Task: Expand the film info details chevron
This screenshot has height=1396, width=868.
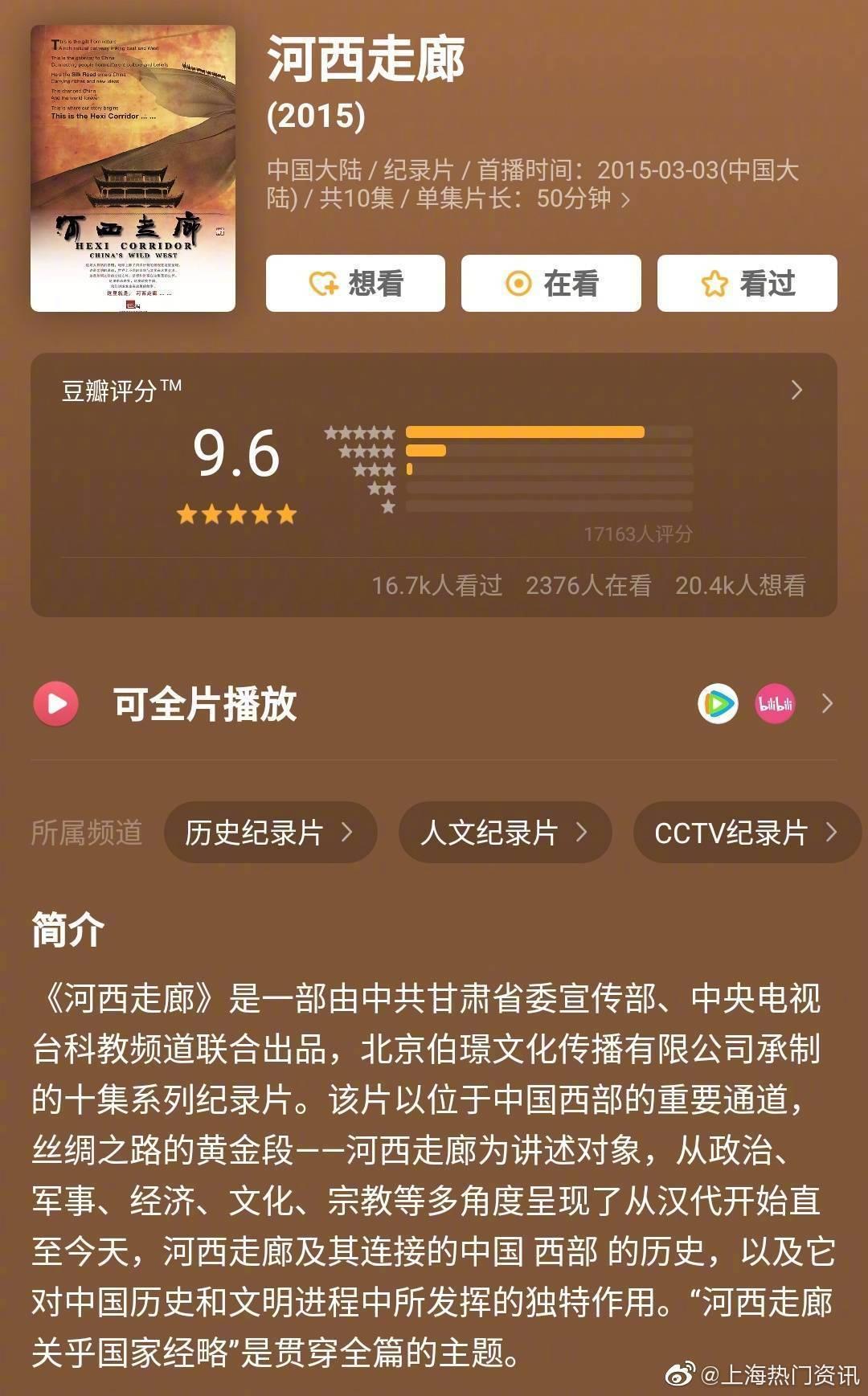Action: pyautogui.click(x=626, y=199)
